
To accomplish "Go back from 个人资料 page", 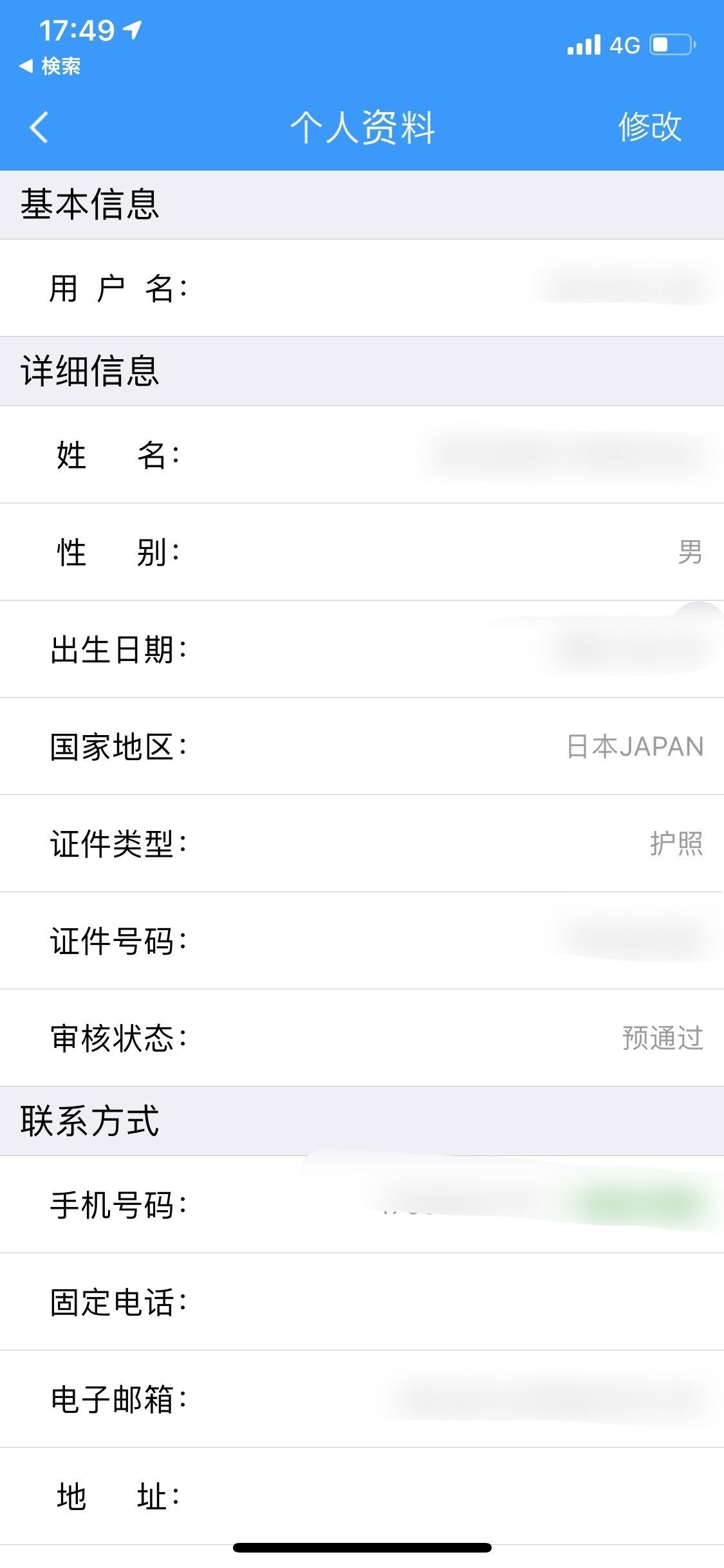I will pos(39,127).
